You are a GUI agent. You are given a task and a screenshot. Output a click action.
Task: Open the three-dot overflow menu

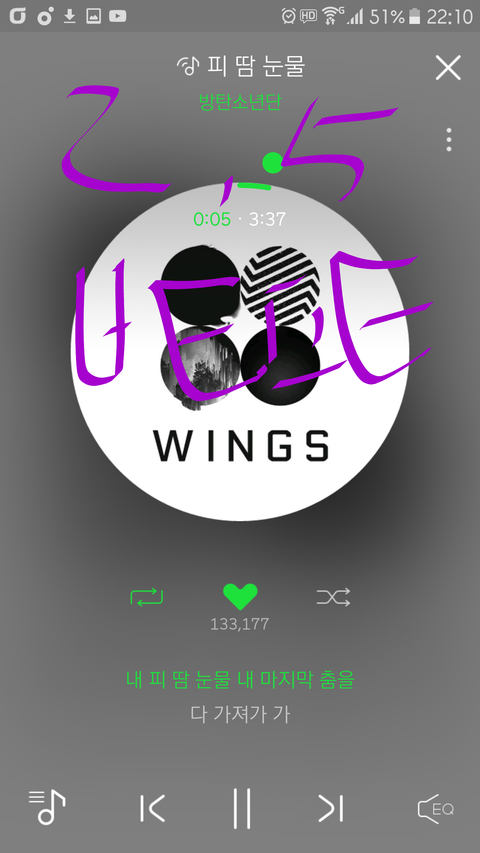448,140
